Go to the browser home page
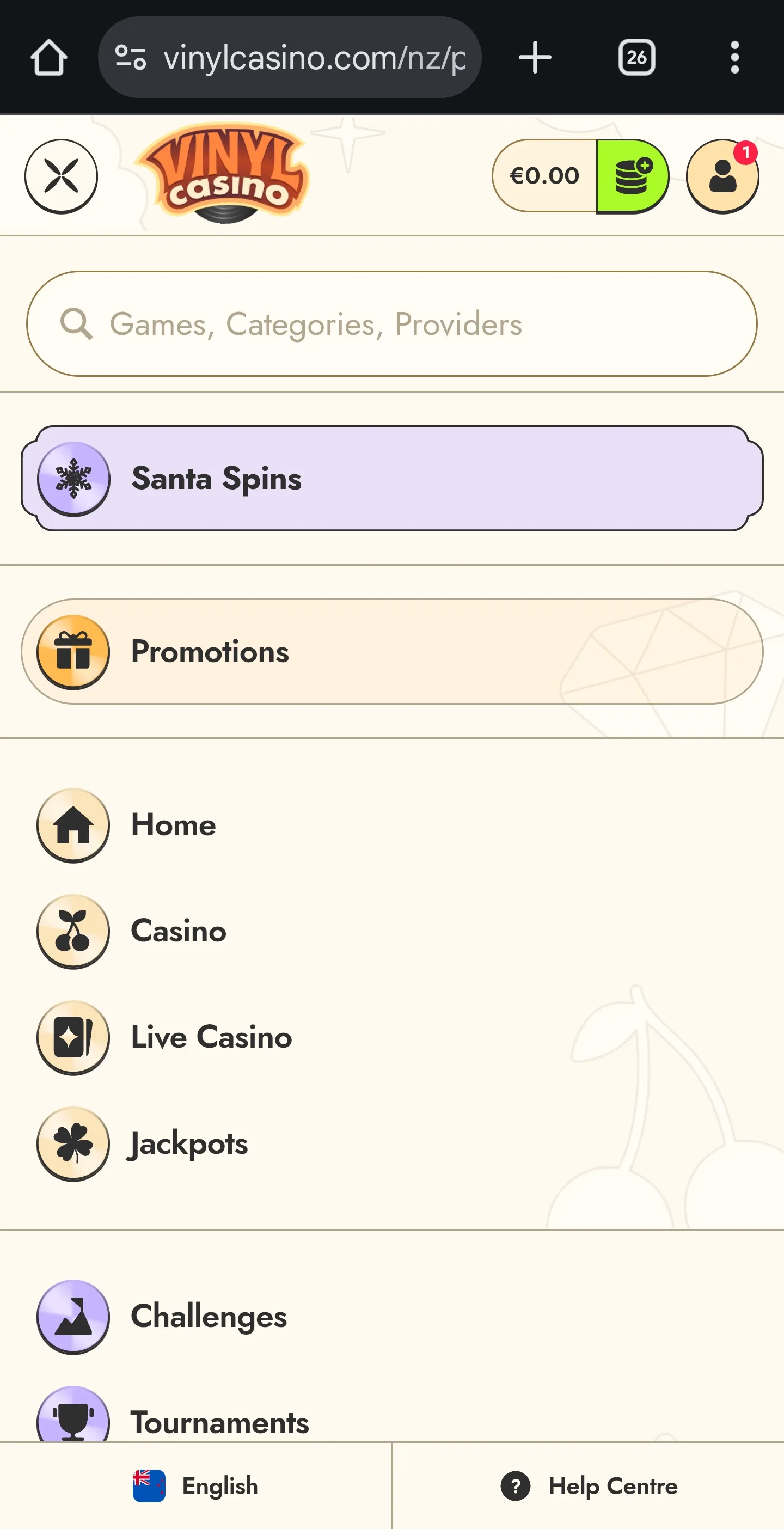 click(48, 58)
